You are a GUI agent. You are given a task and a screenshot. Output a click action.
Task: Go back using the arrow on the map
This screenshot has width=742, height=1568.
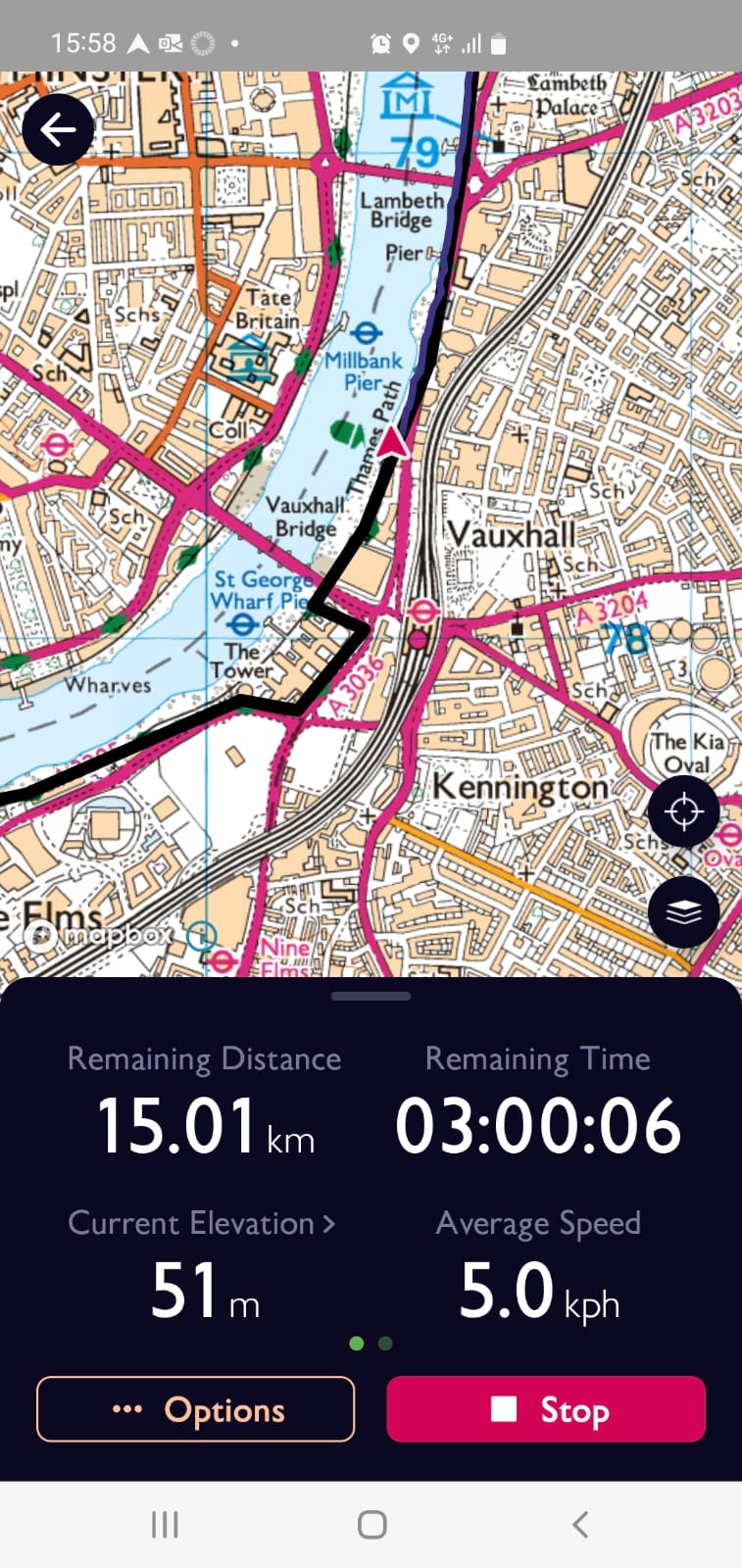point(58,129)
